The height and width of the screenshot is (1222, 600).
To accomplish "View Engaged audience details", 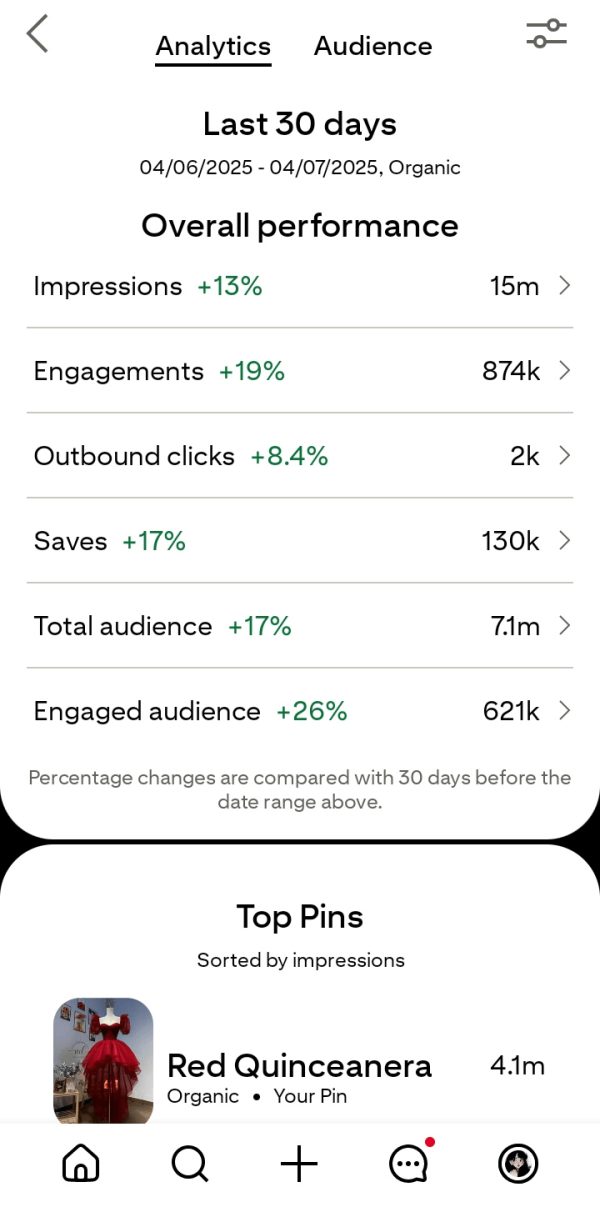I will (300, 711).
